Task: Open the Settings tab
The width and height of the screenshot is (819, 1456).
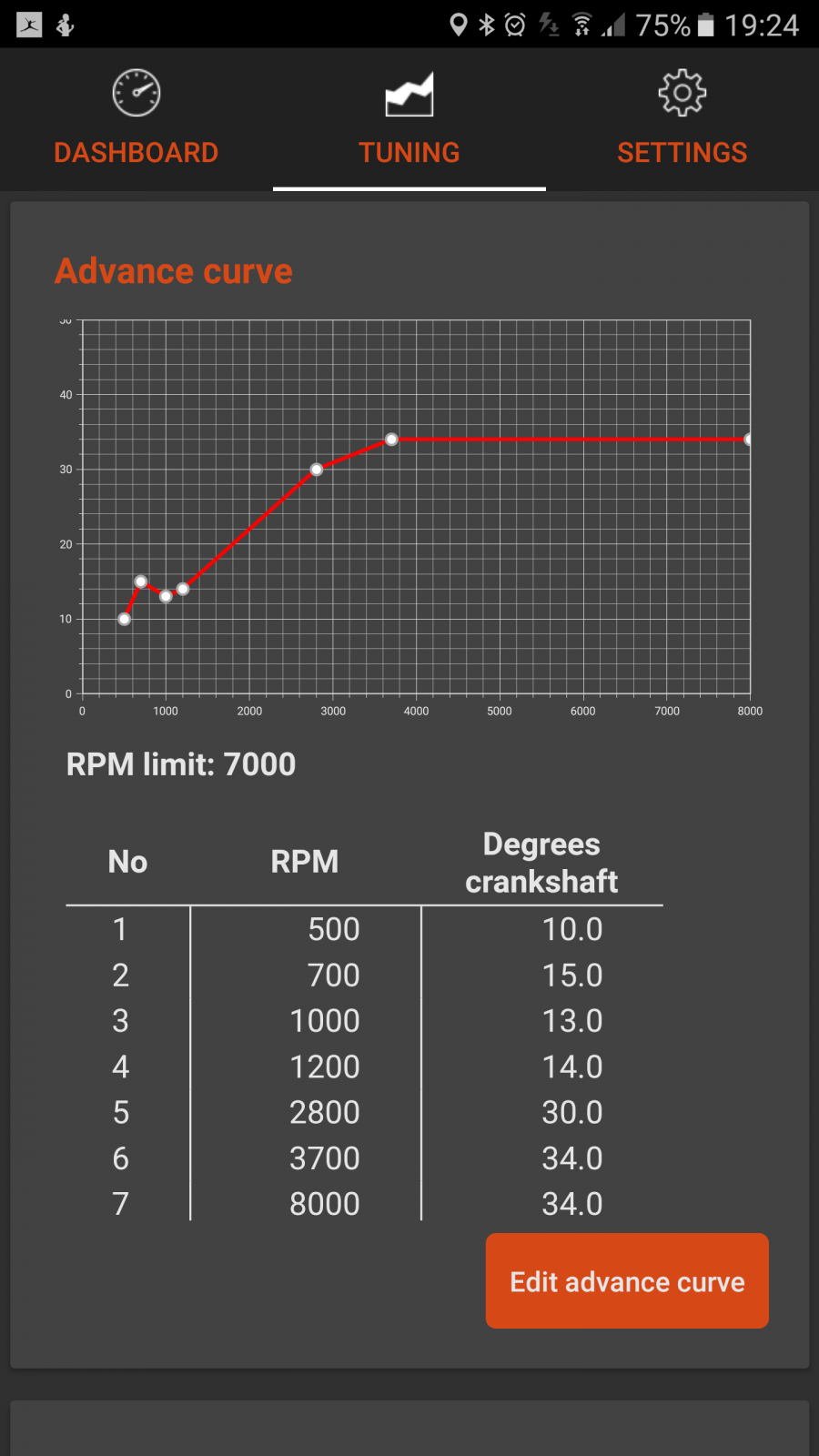Action: [682, 120]
